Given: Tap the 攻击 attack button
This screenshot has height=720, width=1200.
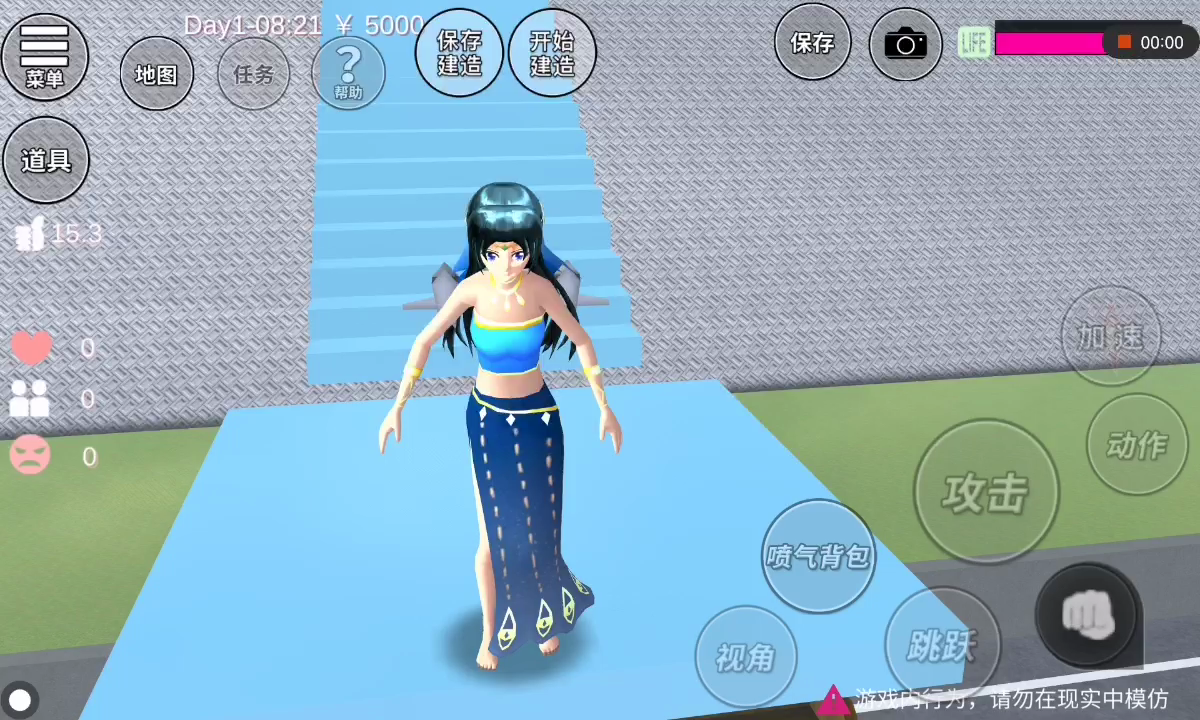Looking at the screenshot, I should click(986, 492).
